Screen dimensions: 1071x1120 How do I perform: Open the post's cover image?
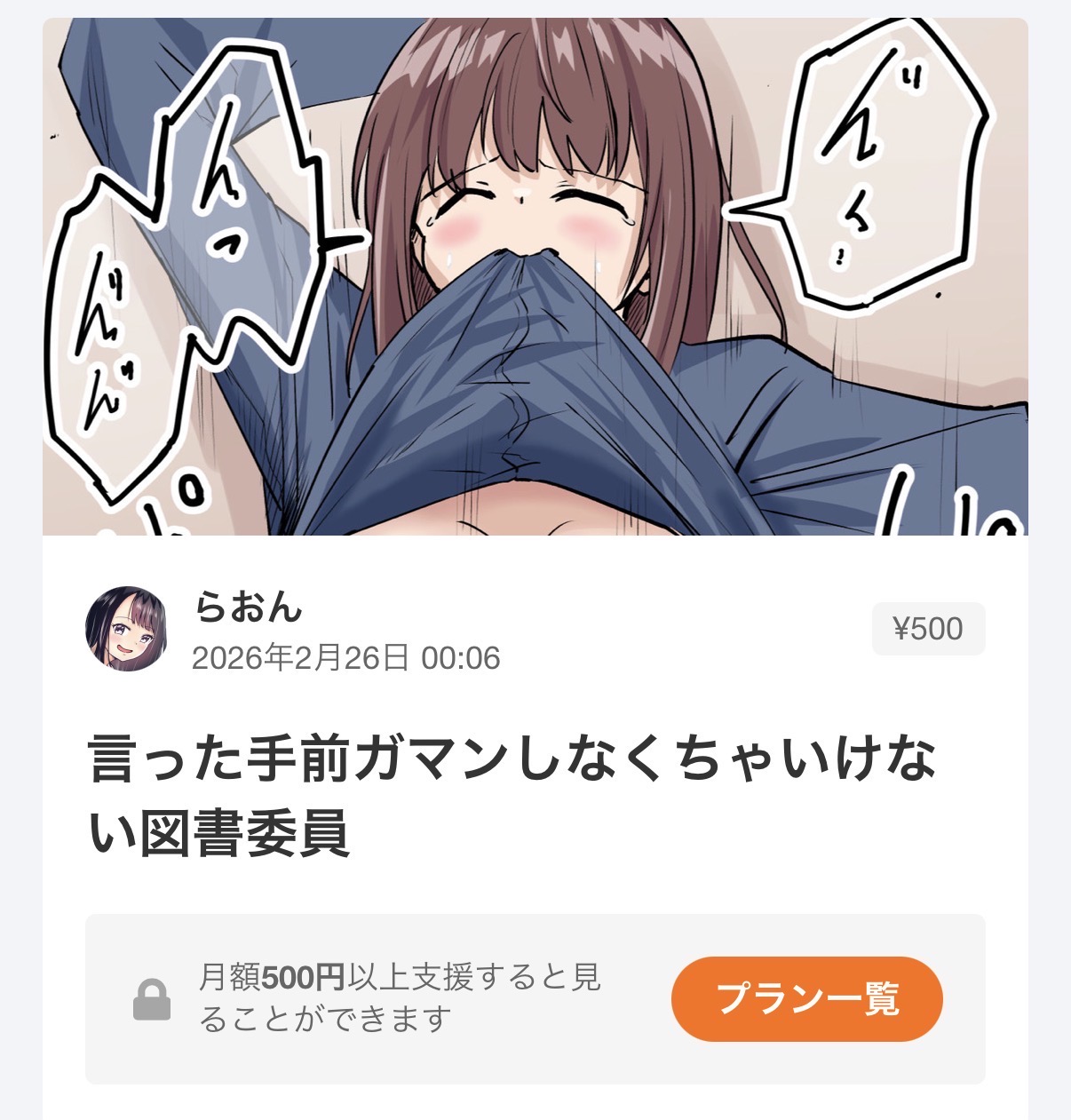coord(535,276)
